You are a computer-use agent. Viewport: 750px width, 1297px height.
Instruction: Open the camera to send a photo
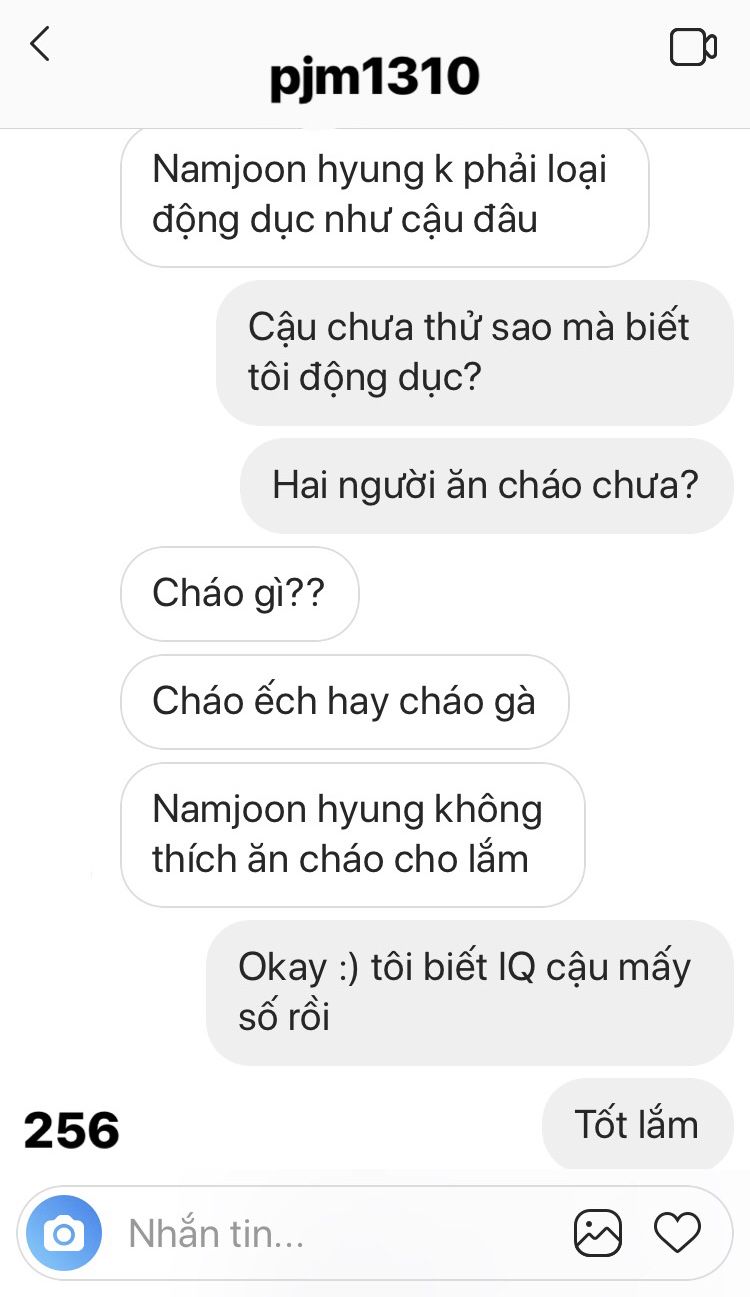click(64, 1233)
